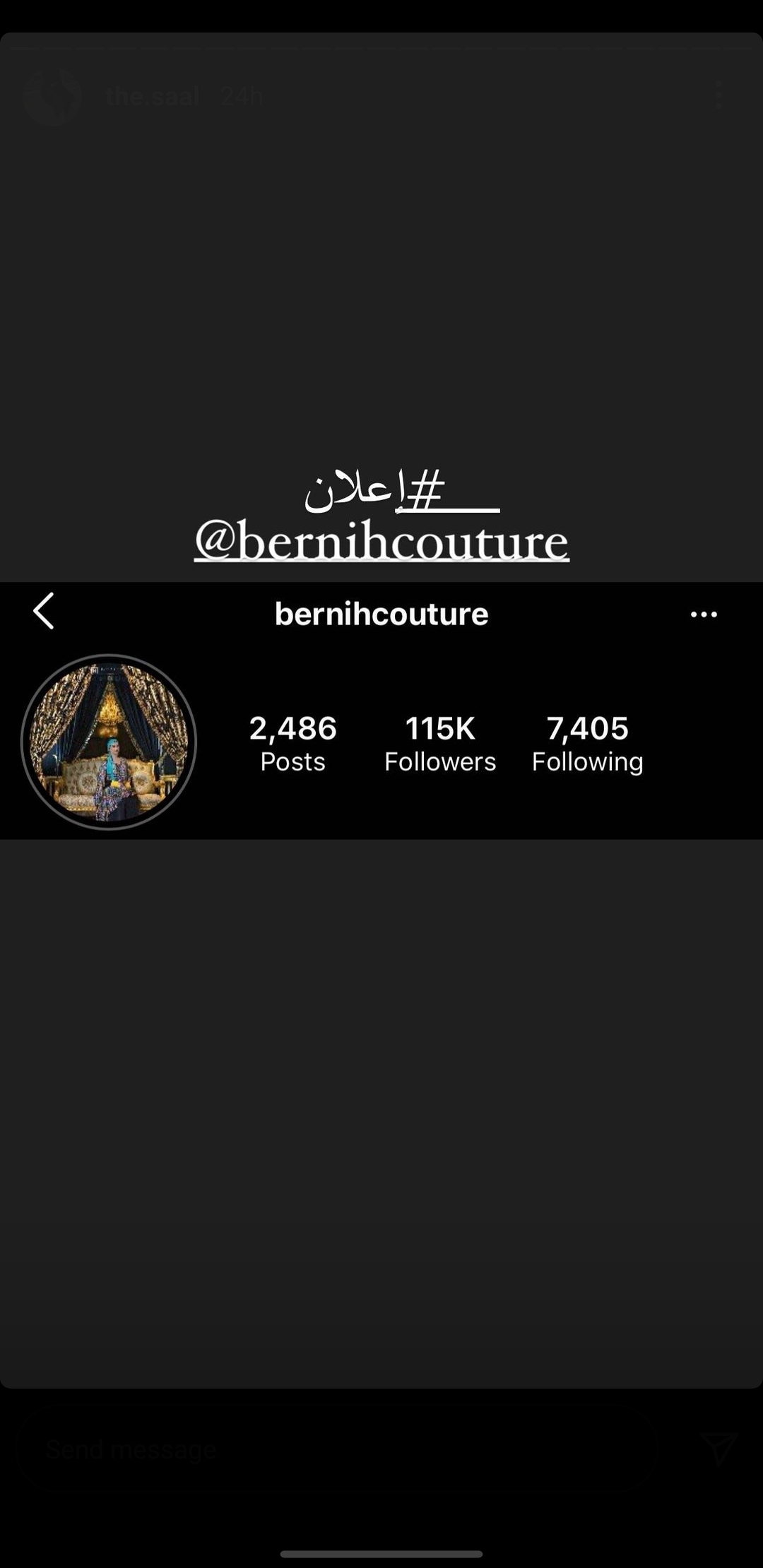Tap the #اعلان hashtag sticker

click(x=401, y=489)
